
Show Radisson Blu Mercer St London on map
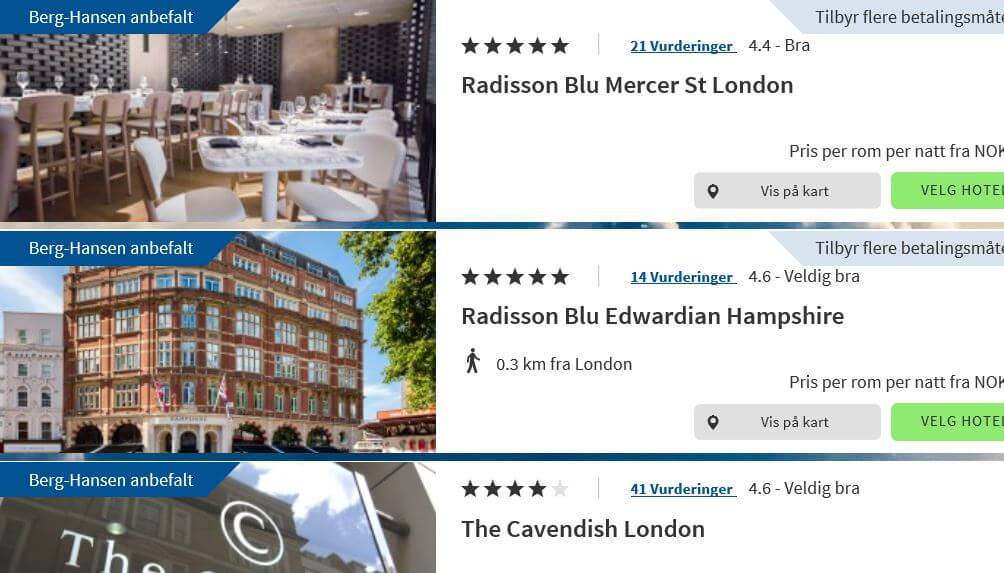coord(787,191)
